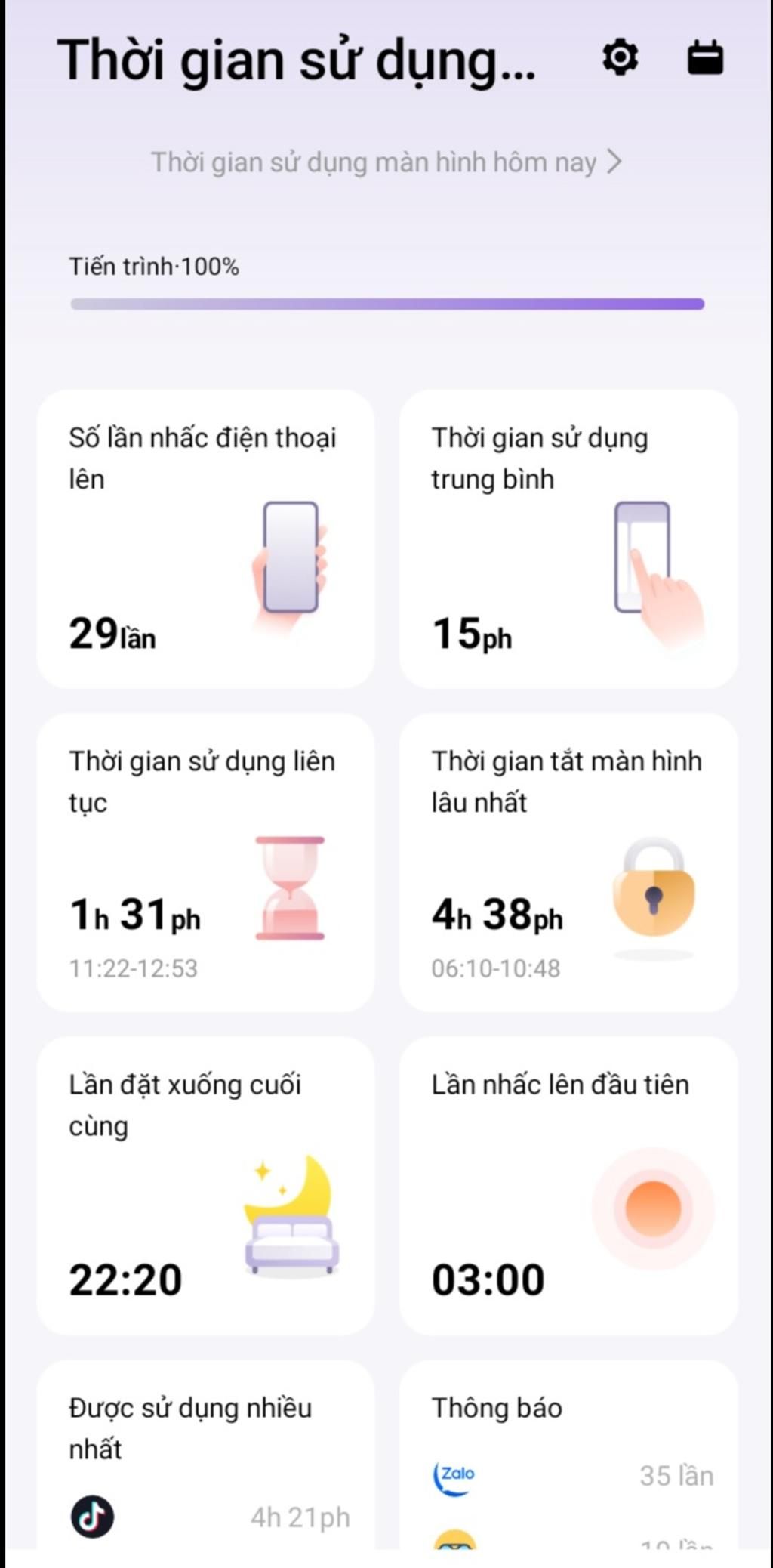Open Thời gian sử dụng màn hình hôm nay
Screen dimensions: 773x1568
click(386, 162)
